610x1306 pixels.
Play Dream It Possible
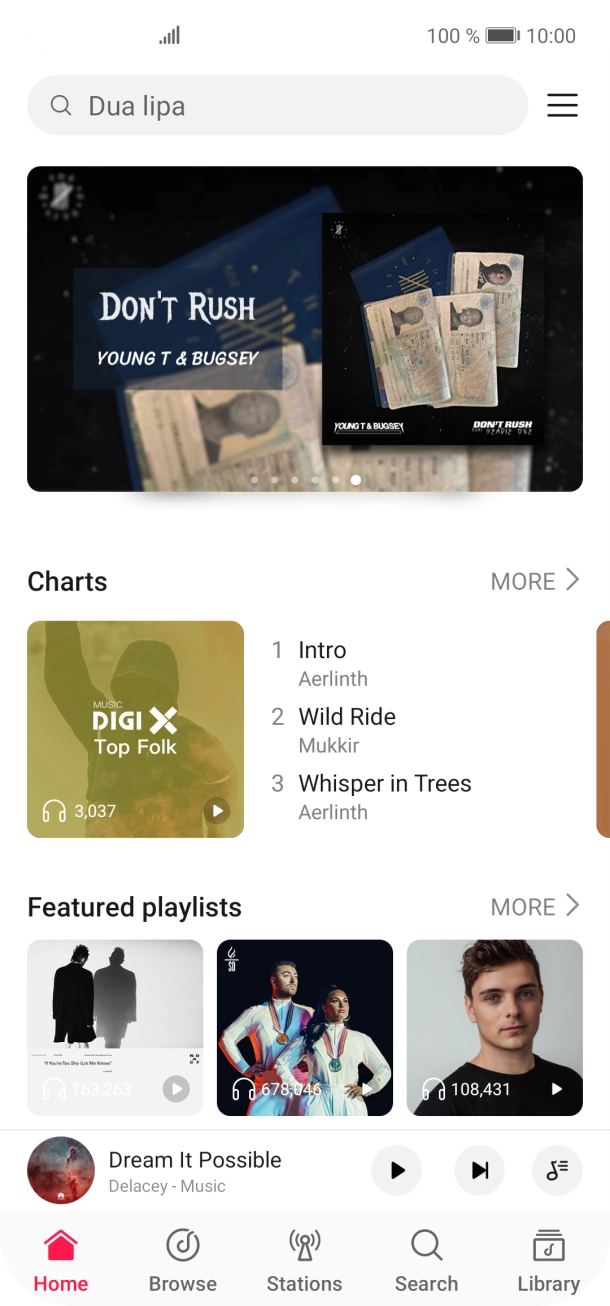pos(397,1170)
